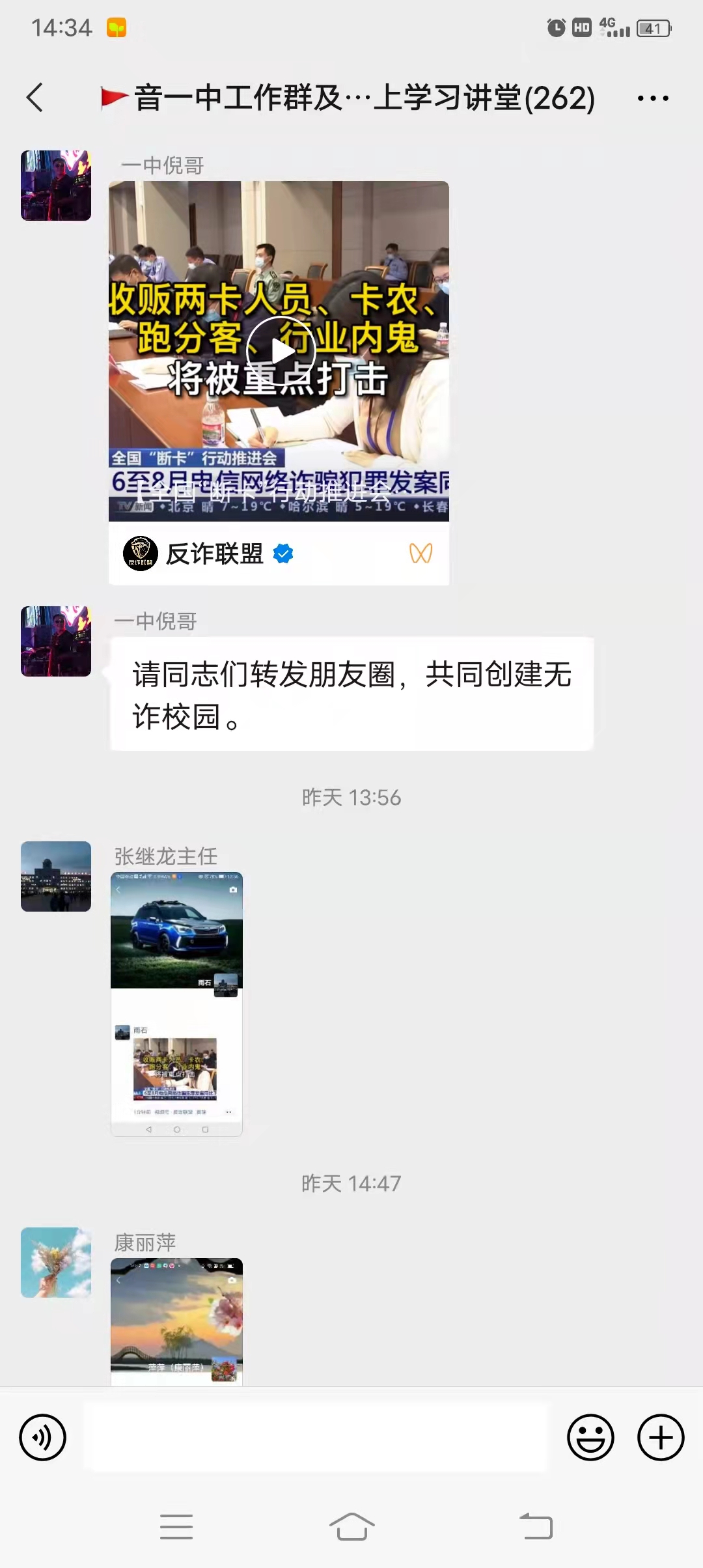Switch to voice message input
703x1568 pixels.
[x=43, y=1437]
